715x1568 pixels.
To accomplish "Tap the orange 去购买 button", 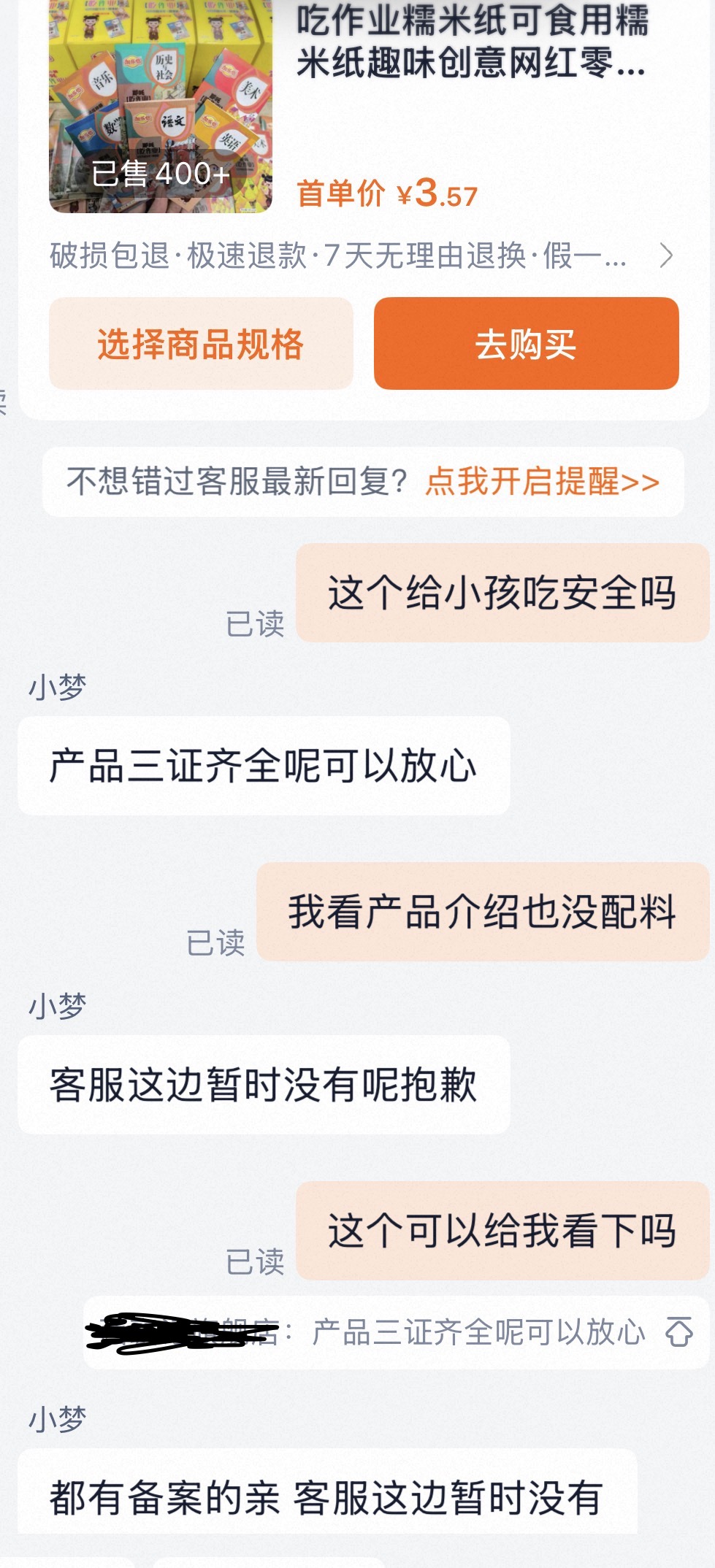I will pos(526,344).
